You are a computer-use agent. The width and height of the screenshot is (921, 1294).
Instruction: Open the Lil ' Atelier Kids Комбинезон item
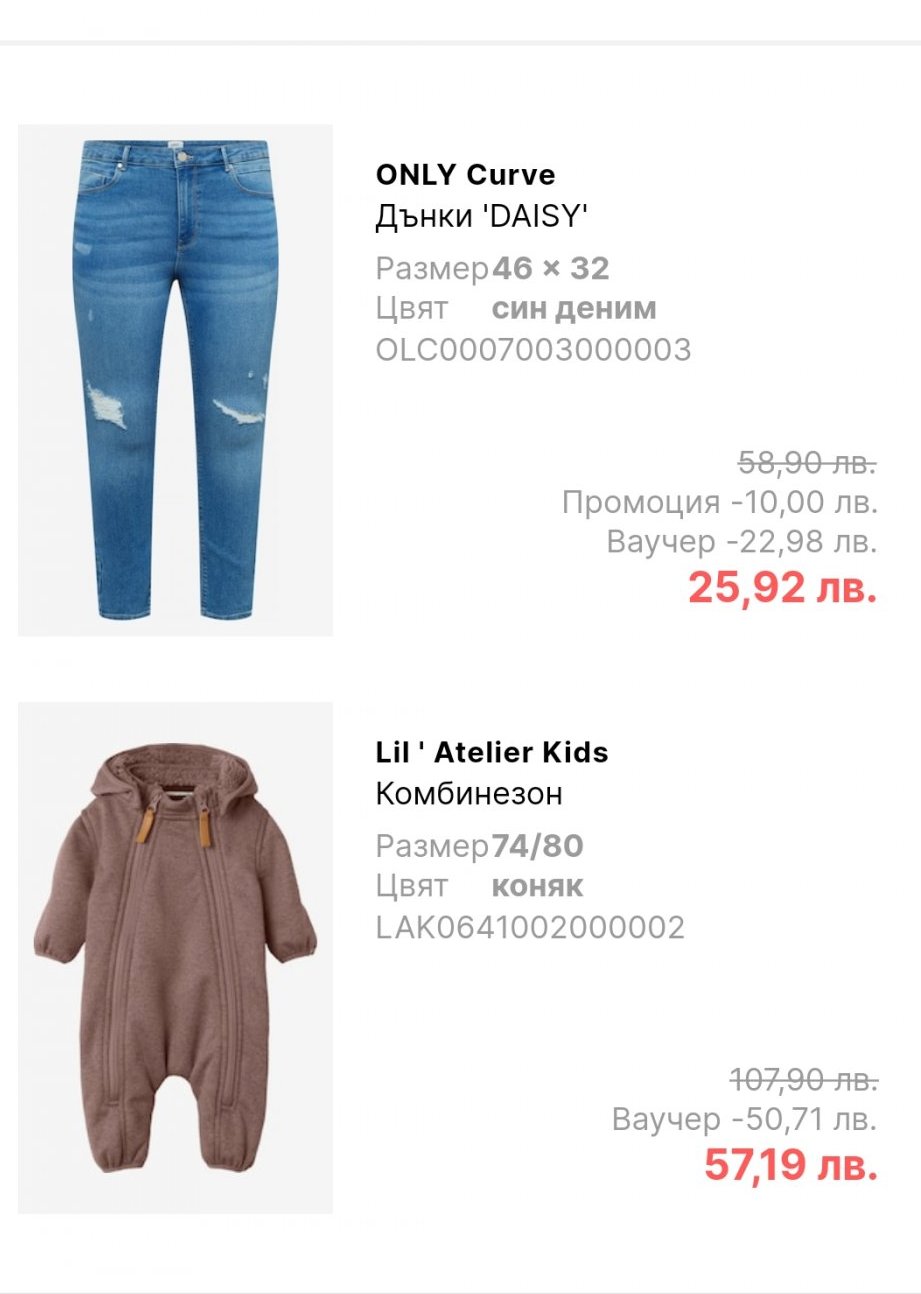coord(175,957)
